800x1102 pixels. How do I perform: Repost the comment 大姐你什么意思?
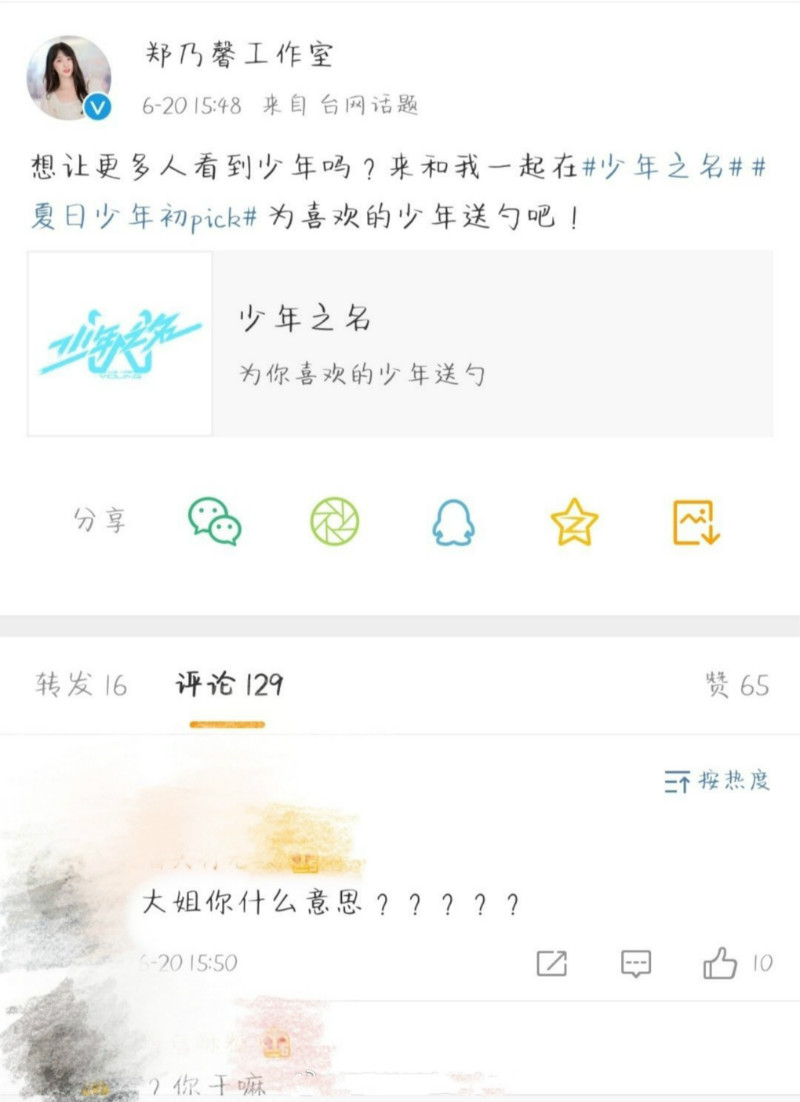551,963
